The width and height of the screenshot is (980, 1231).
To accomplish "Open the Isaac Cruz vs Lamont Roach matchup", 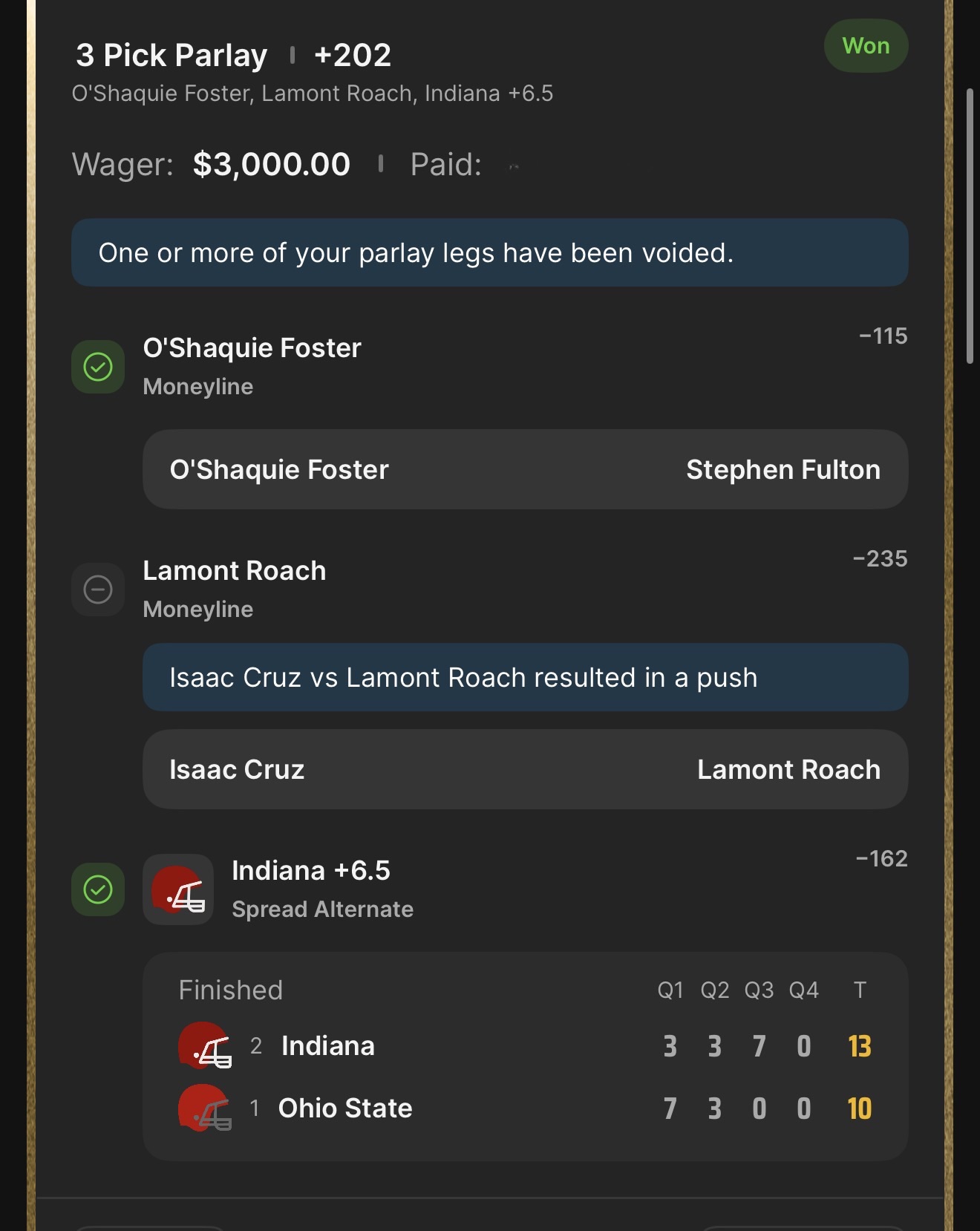I will (525, 769).
